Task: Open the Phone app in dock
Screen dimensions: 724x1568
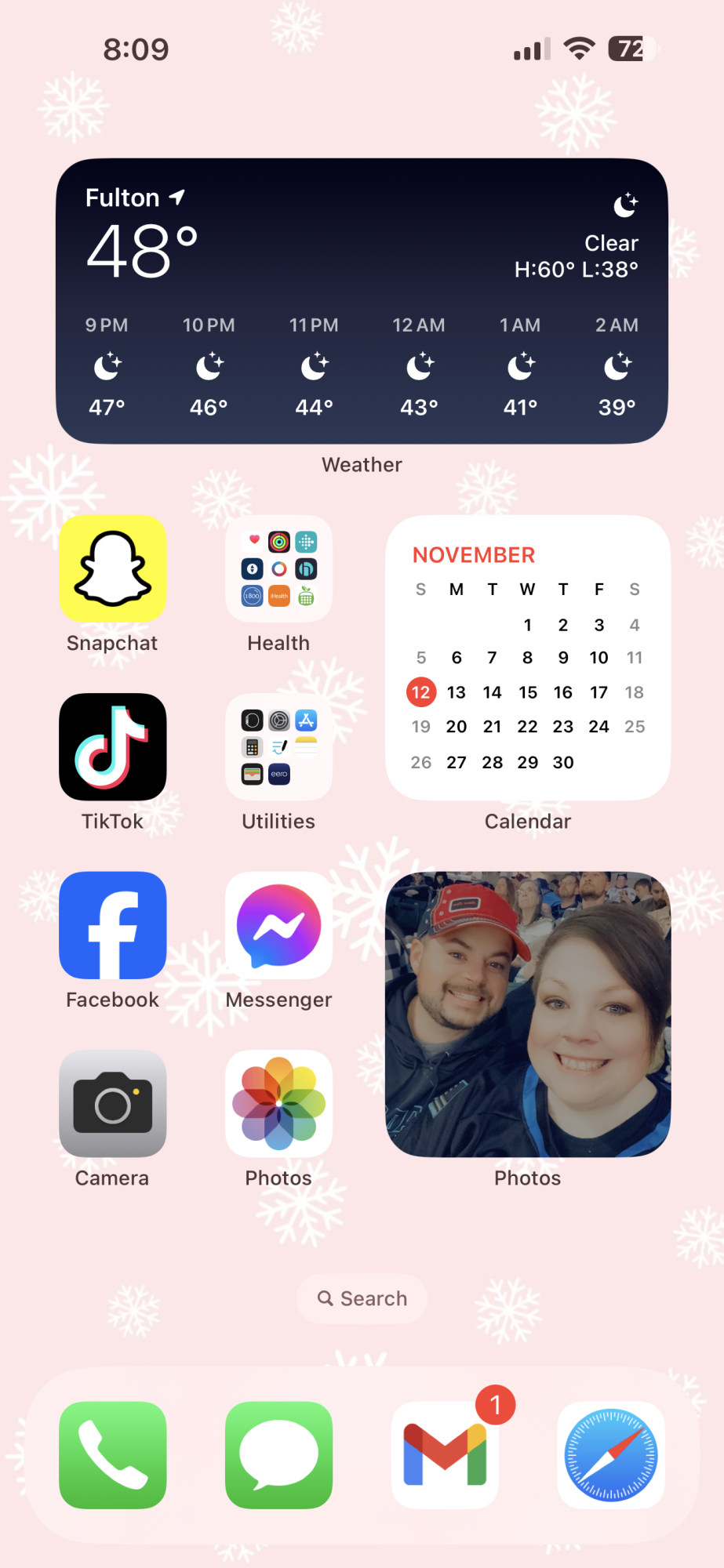Action: tap(113, 1455)
